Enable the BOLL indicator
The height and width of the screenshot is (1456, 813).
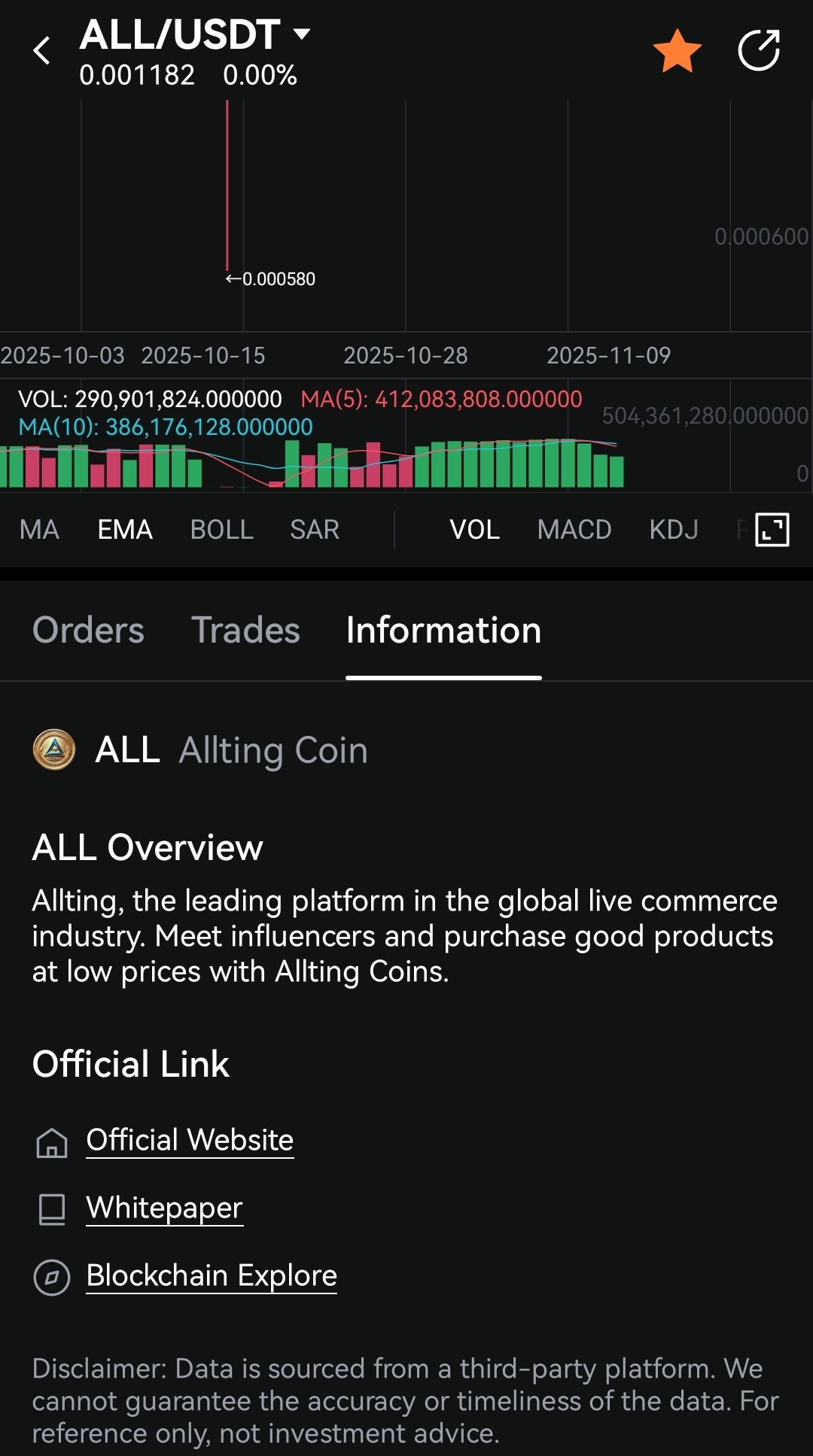click(221, 529)
